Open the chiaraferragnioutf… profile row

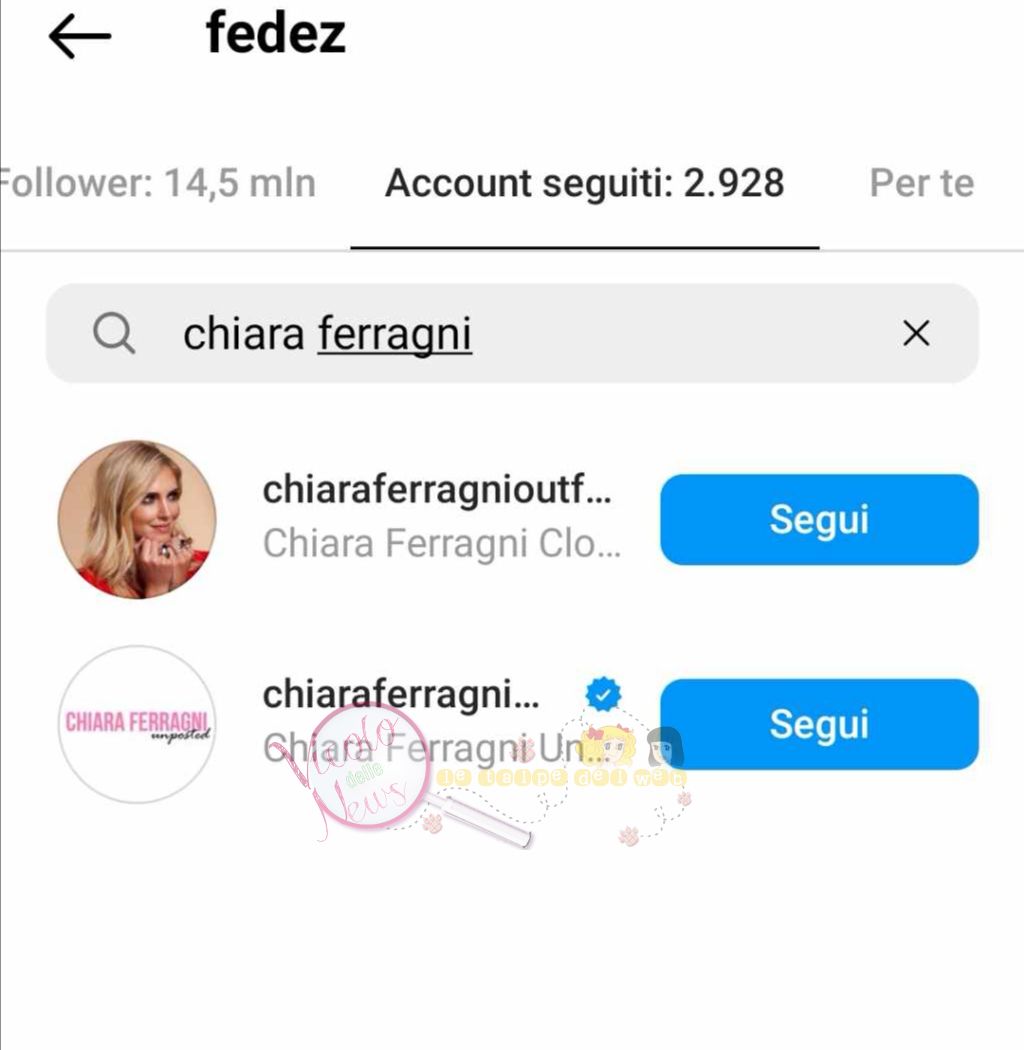[436, 518]
